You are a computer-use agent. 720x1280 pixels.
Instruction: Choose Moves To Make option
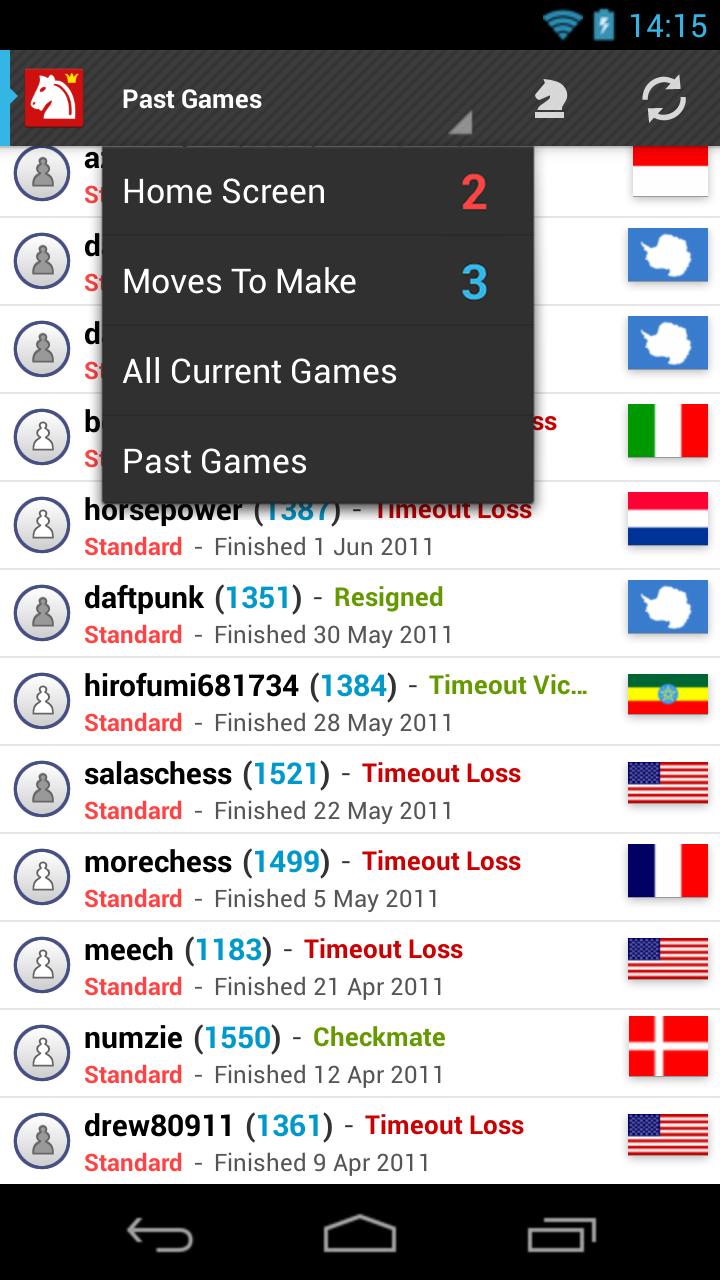click(317, 281)
